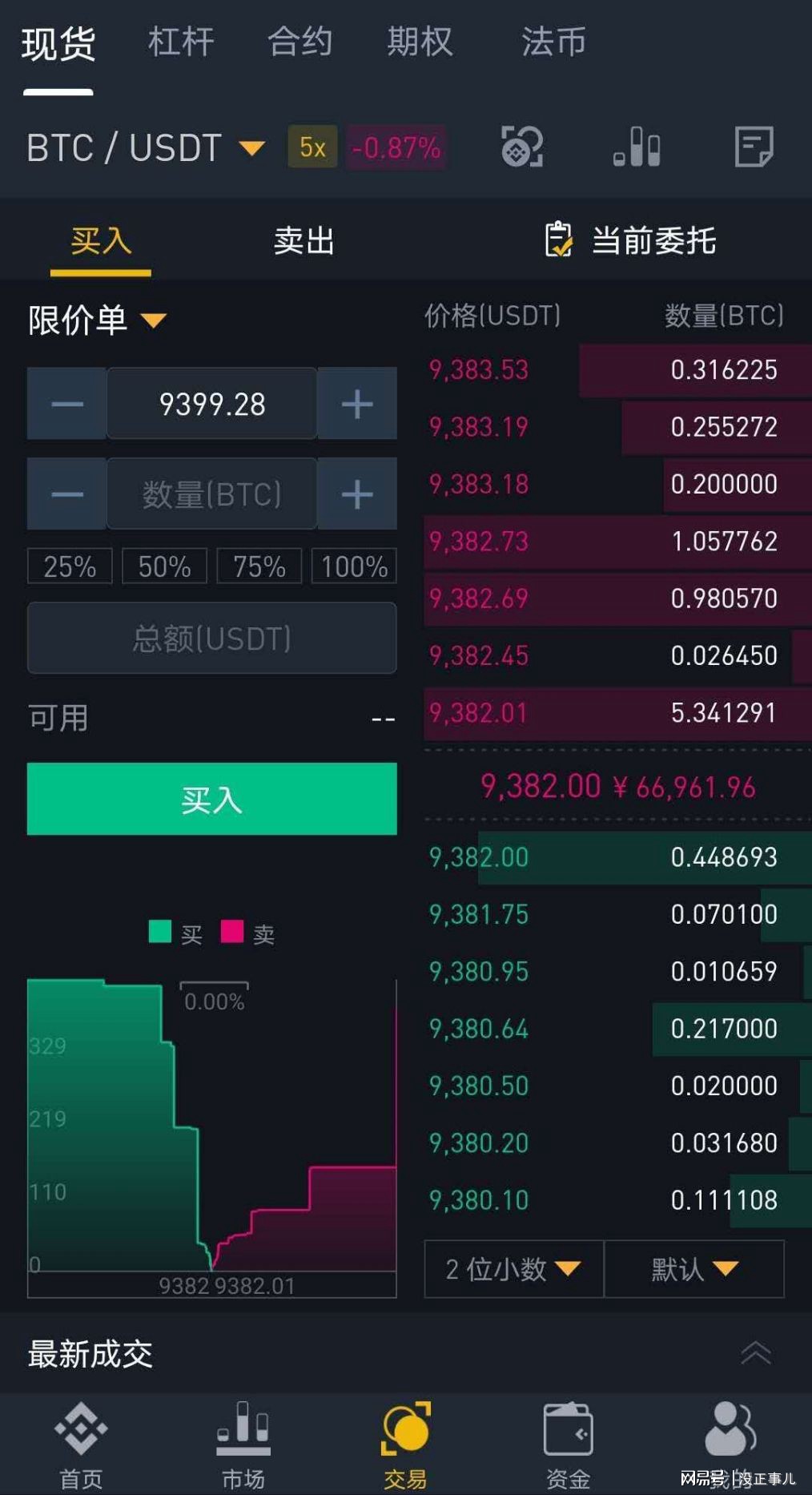Go to the 法币 tab

(x=553, y=42)
